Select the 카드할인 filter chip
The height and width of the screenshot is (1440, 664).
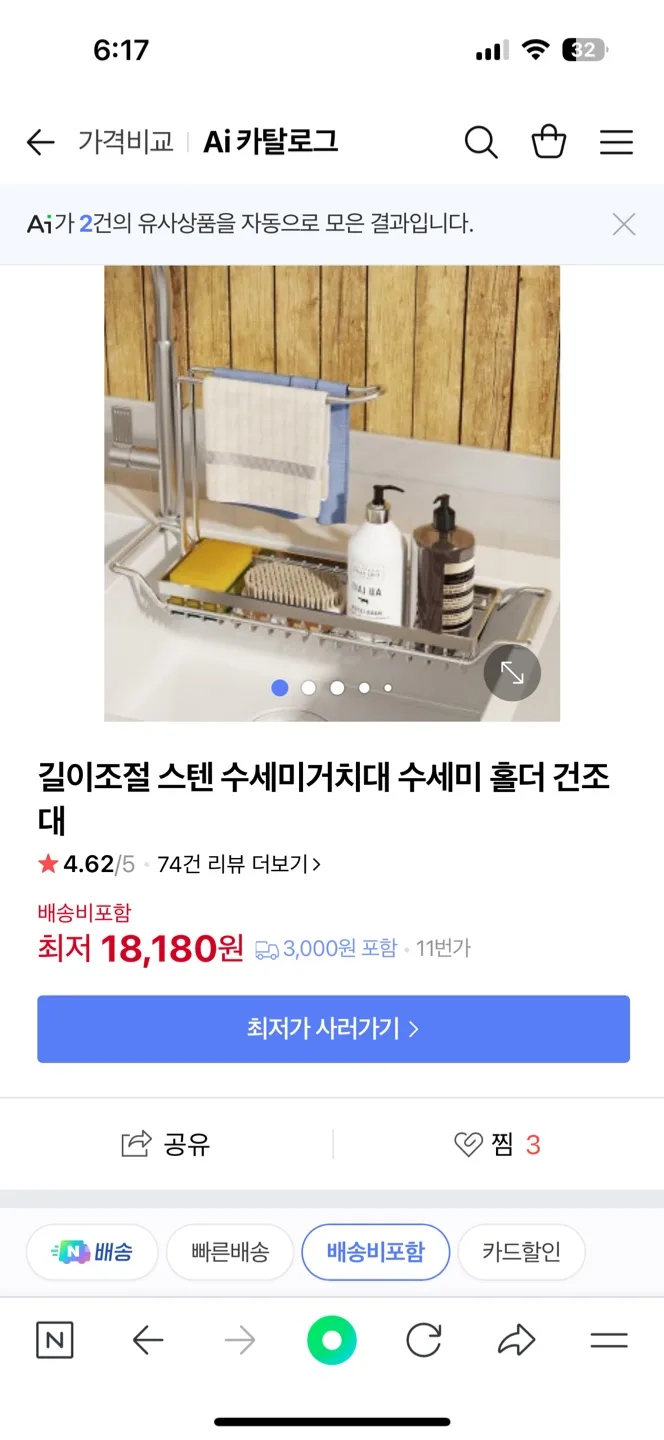tap(521, 1252)
